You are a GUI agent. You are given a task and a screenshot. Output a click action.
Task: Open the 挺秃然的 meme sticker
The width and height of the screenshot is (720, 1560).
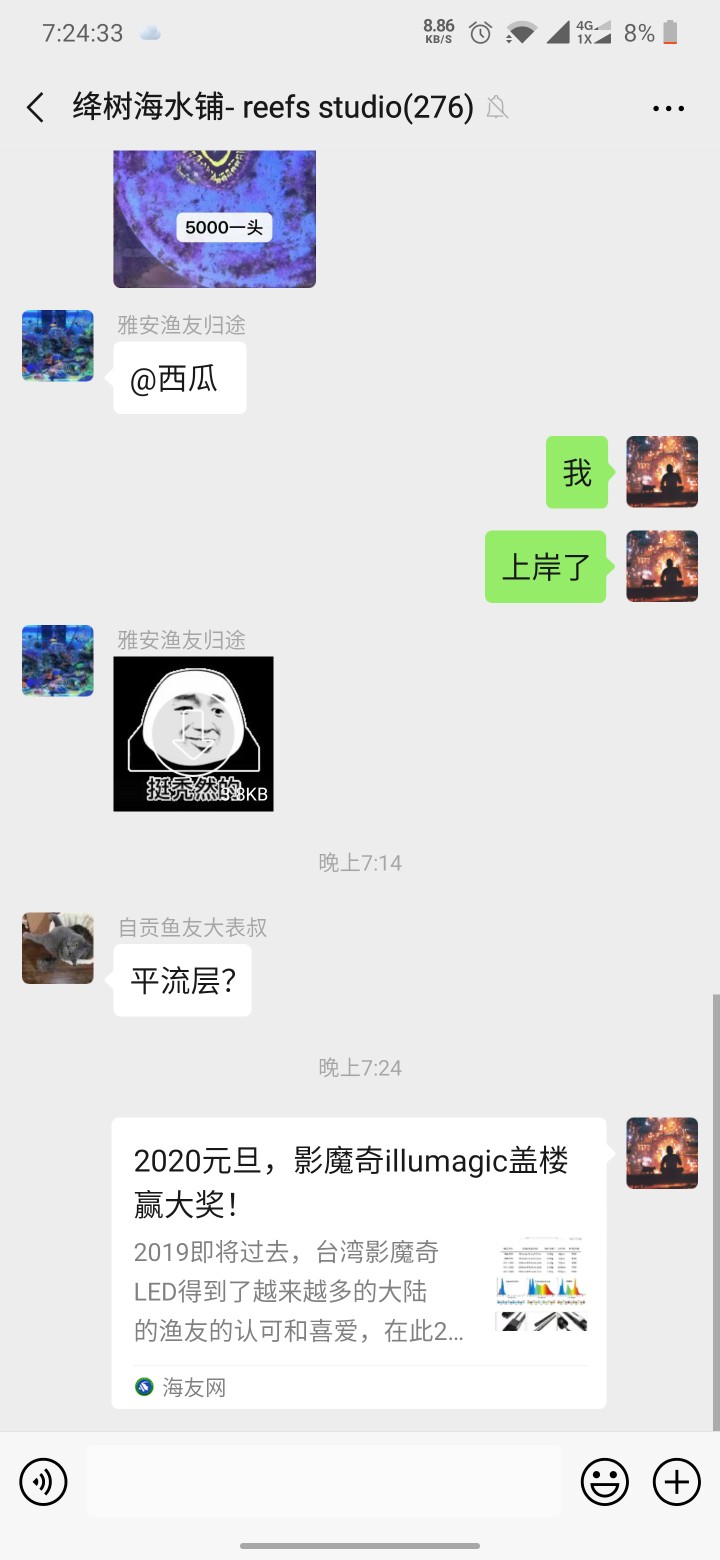[x=193, y=733]
